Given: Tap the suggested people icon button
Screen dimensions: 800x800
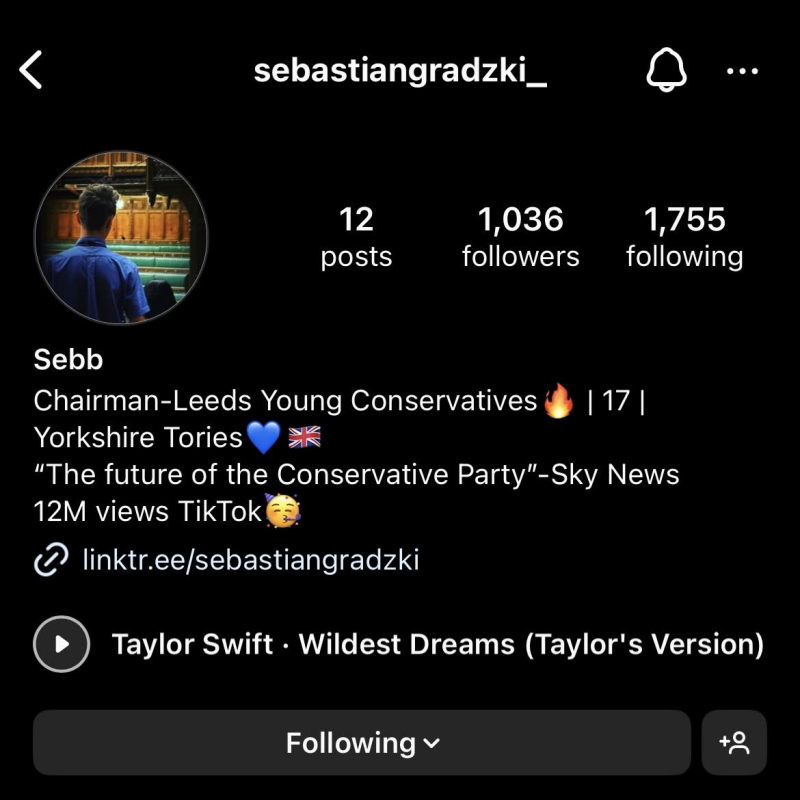Looking at the screenshot, I should click(x=734, y=743).
